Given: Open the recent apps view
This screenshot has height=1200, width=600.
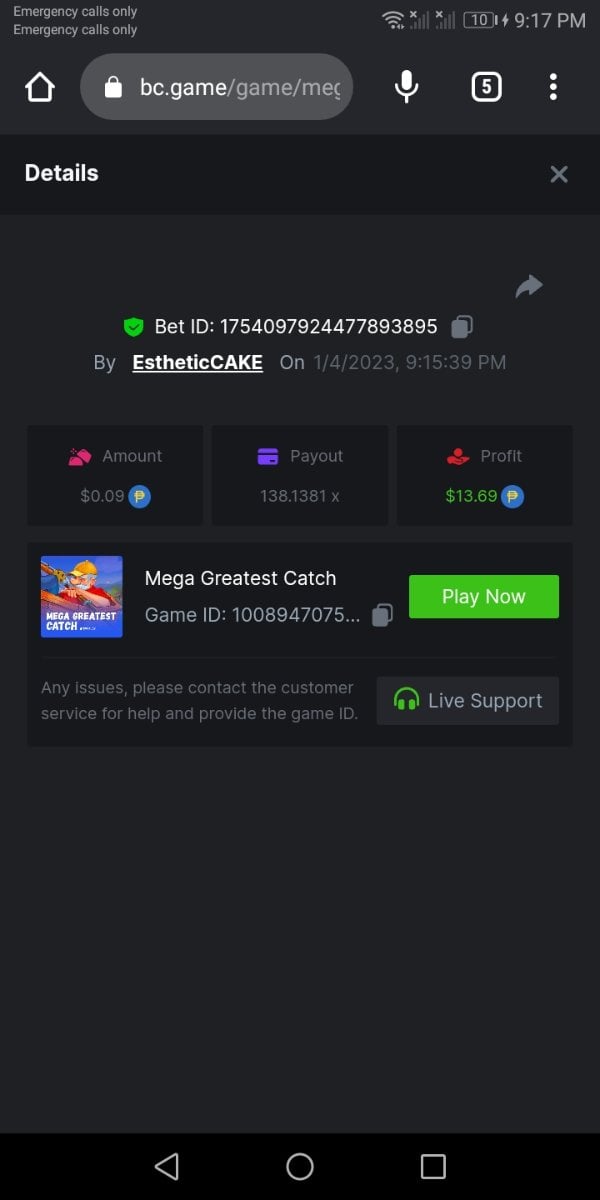Looking at the screenshot, I should click(x=433, y=1166).
